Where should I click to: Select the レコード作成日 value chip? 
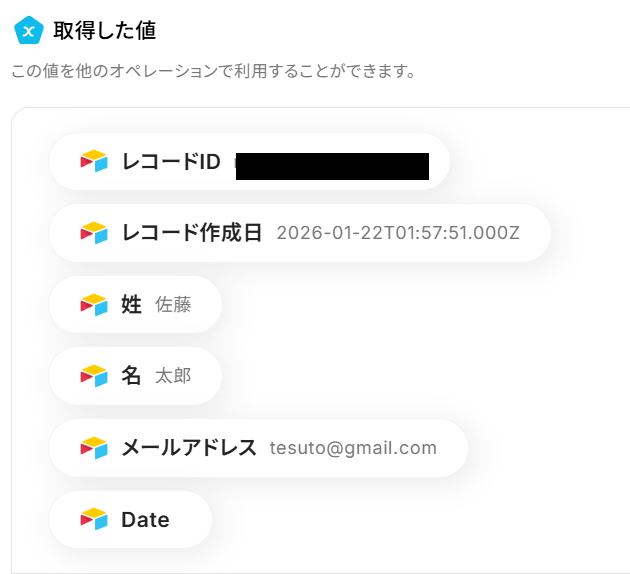[x=300, y=233]
